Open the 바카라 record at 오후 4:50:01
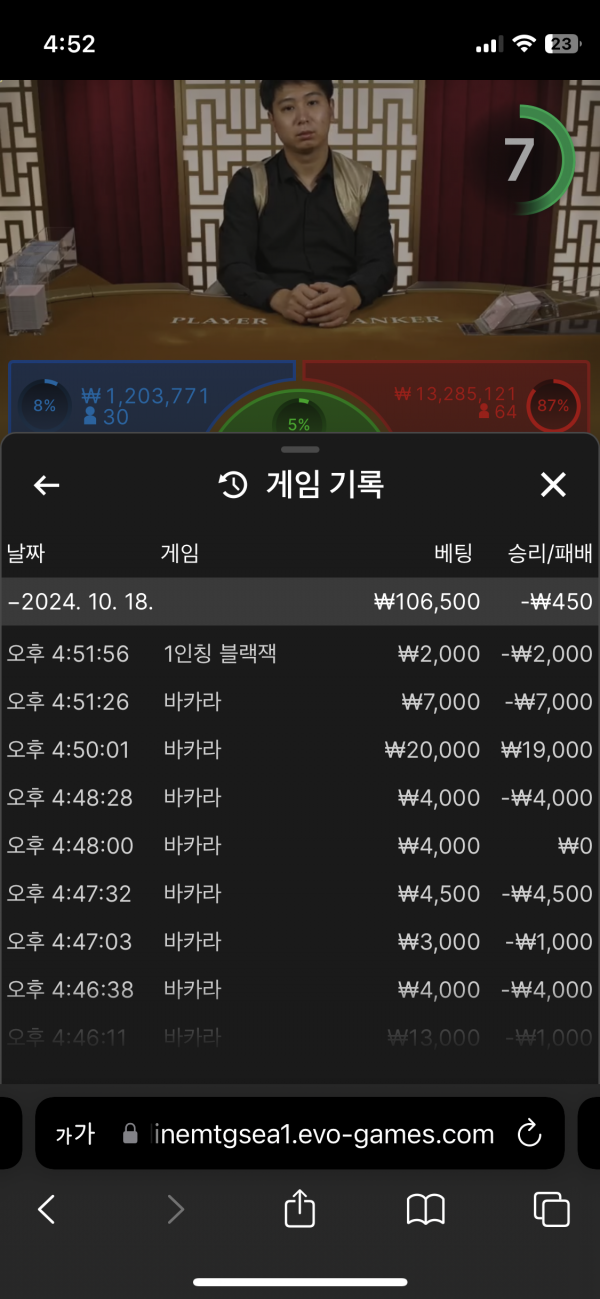 coord(300,750)
